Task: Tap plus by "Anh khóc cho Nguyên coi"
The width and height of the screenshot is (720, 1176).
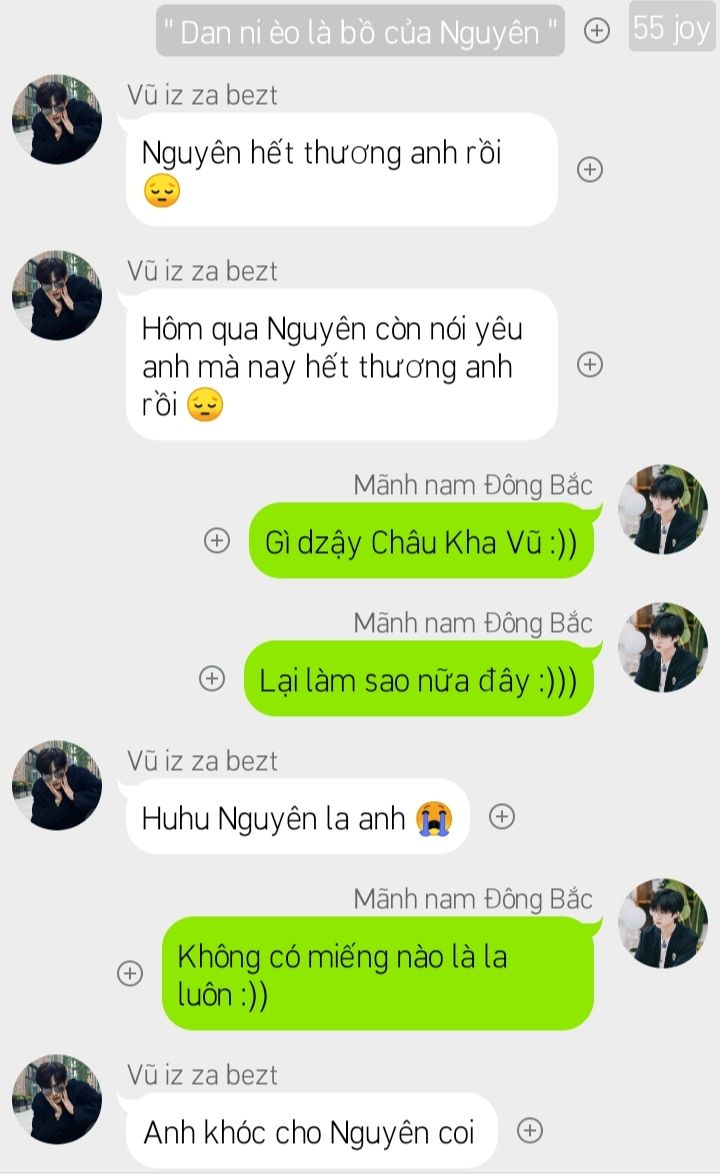Action: (530, 1131)
